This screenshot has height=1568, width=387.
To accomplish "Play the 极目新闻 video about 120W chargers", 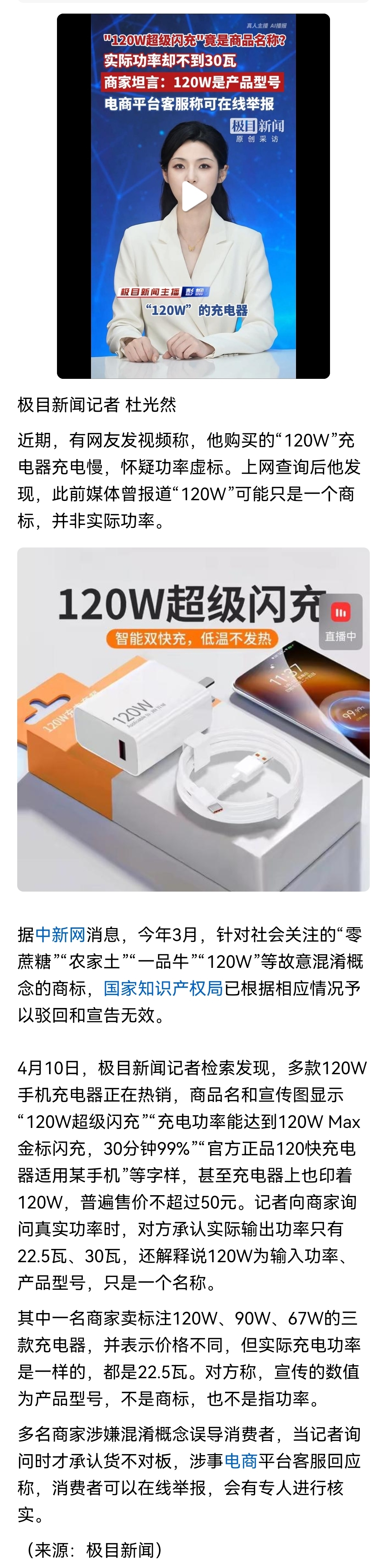I will coord(194,197).
